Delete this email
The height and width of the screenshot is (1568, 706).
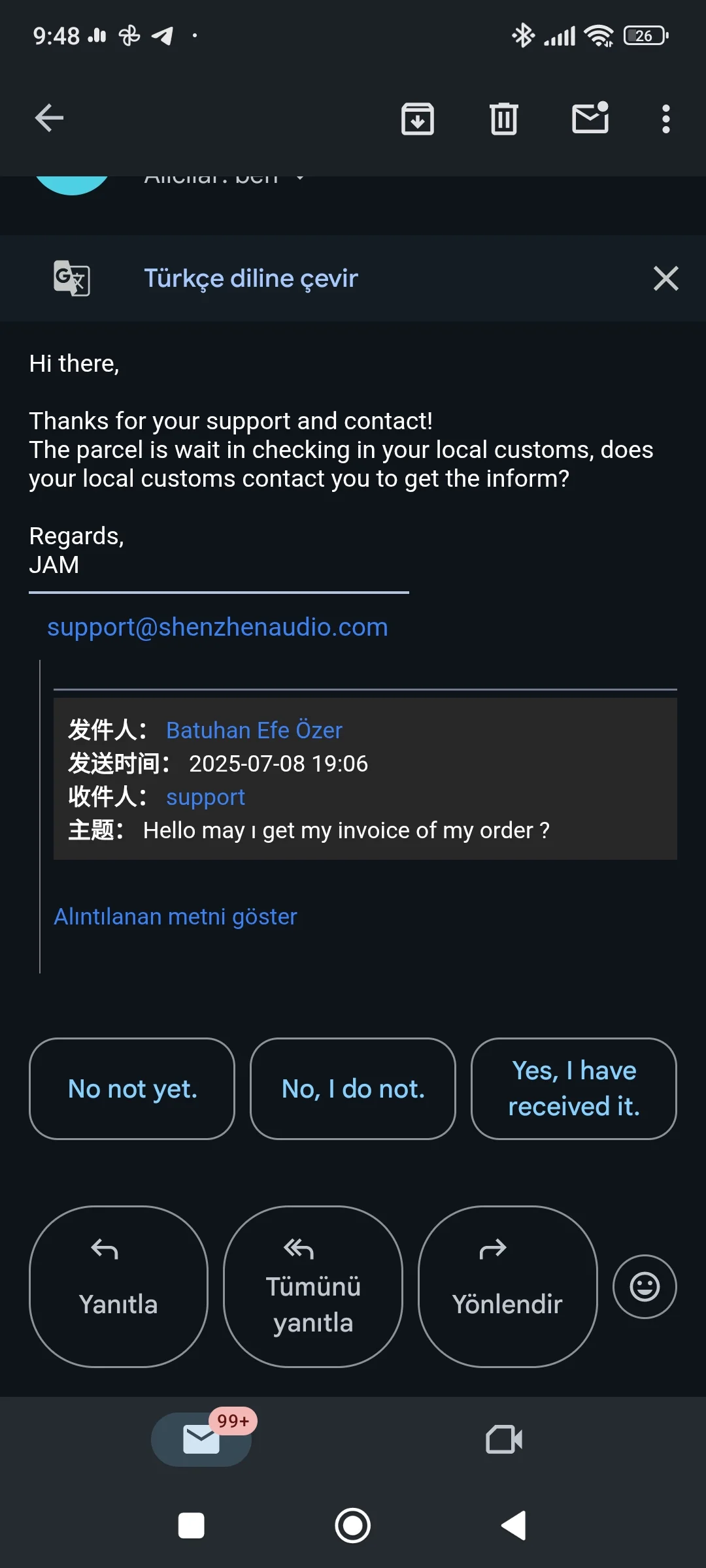[x=503, y=119]
